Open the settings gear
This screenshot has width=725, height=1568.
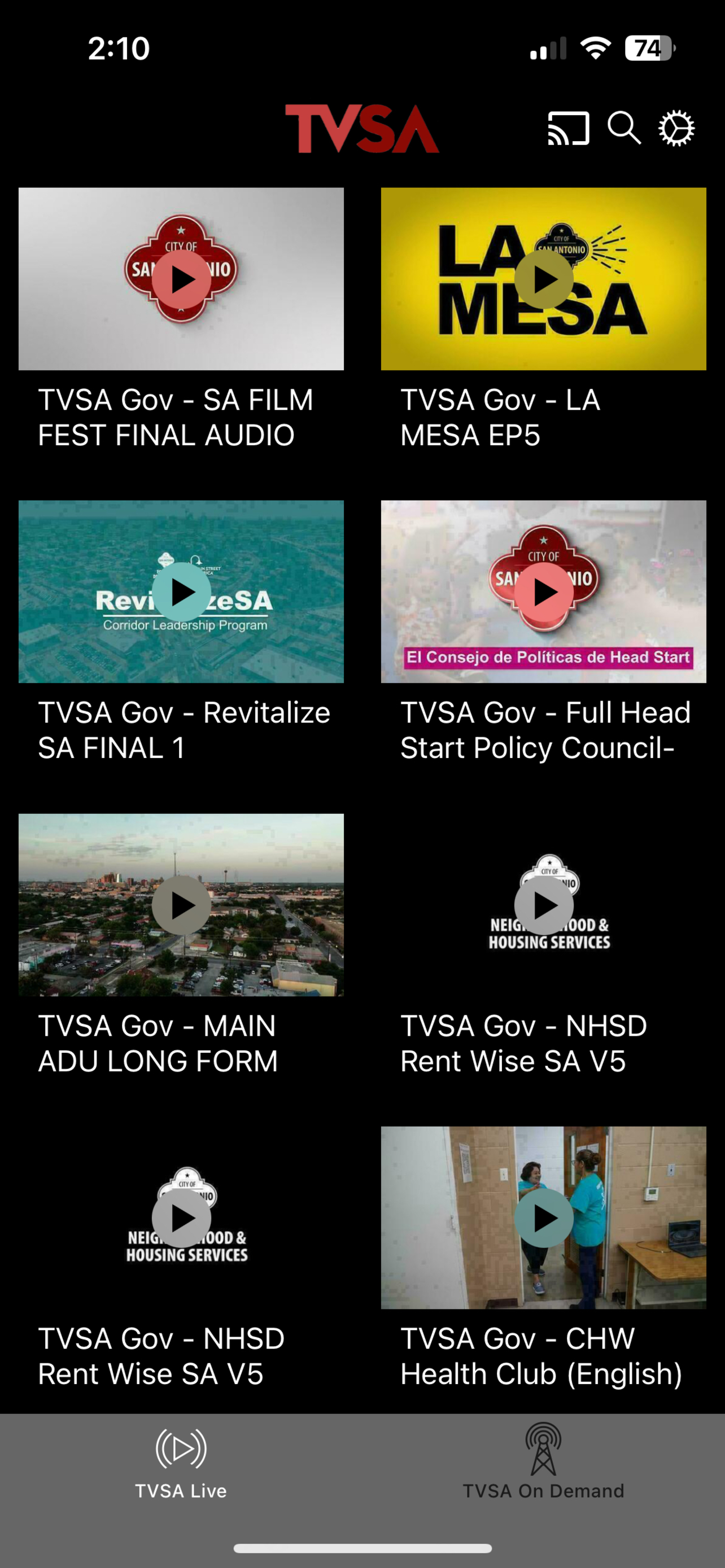click(x=676, y=129)
